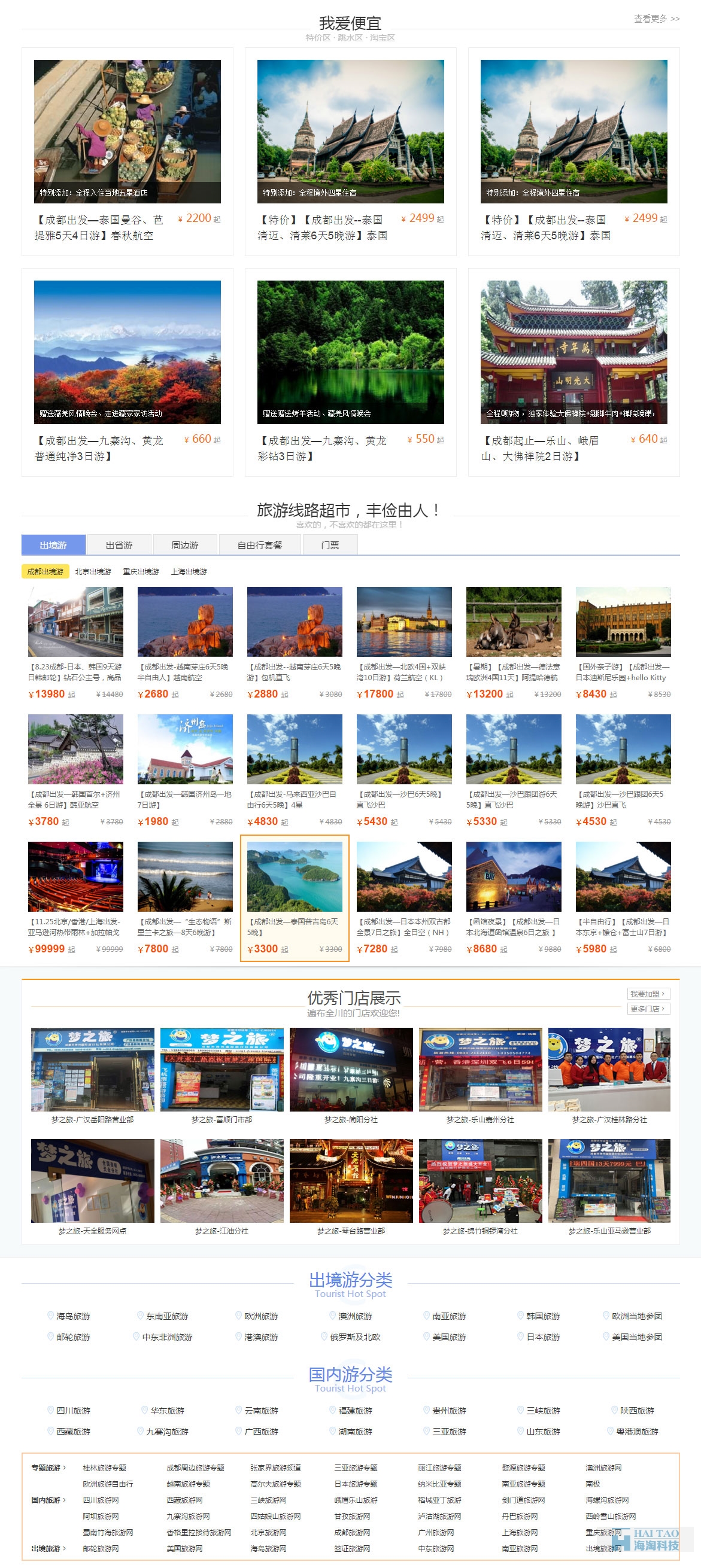Viewport: 701px width, 1568px height.
Task: Switch to the 周边游 tab
Action: point(184,545)
